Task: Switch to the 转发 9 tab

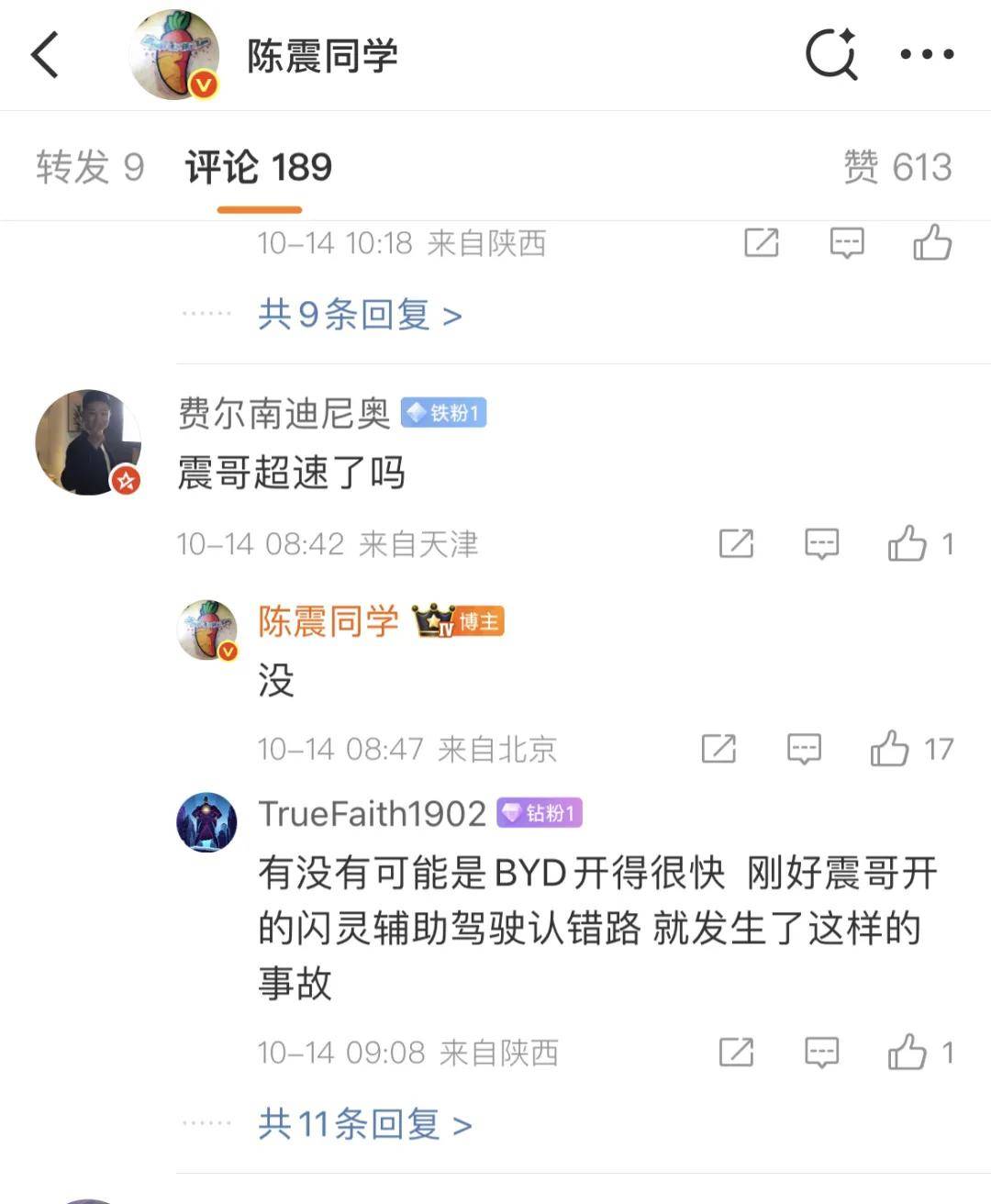Action: click(90, 167)
